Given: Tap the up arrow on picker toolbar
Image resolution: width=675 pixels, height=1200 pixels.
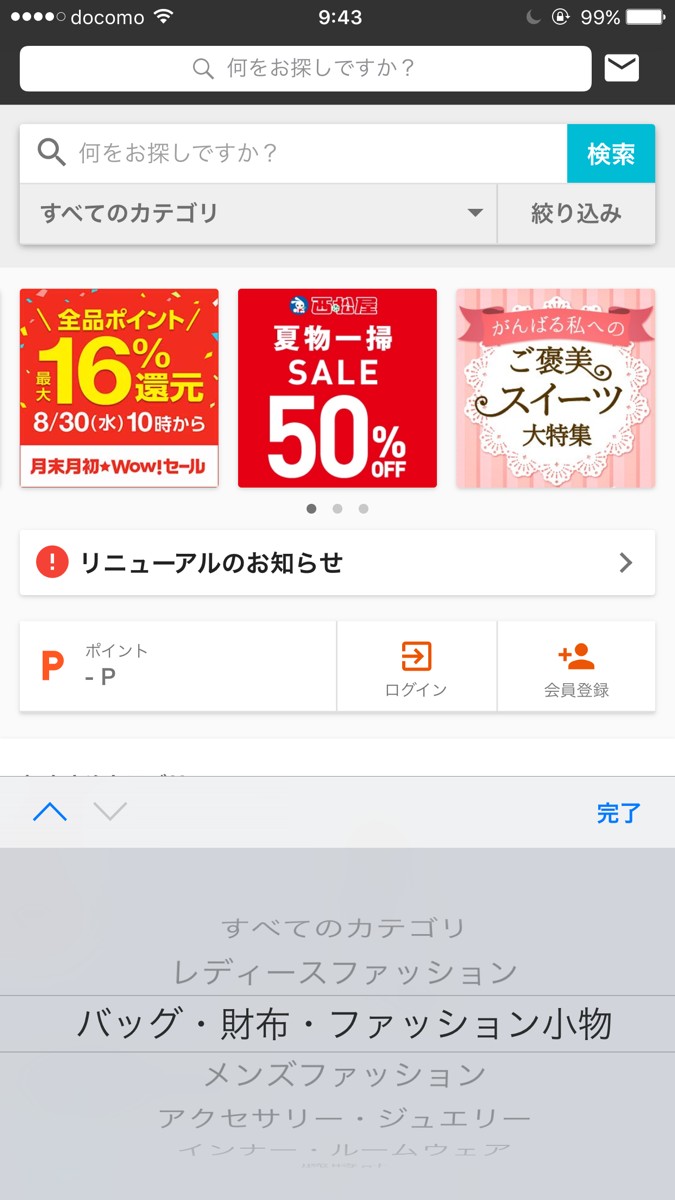Looking at the screenshot, I should (50, 812).
